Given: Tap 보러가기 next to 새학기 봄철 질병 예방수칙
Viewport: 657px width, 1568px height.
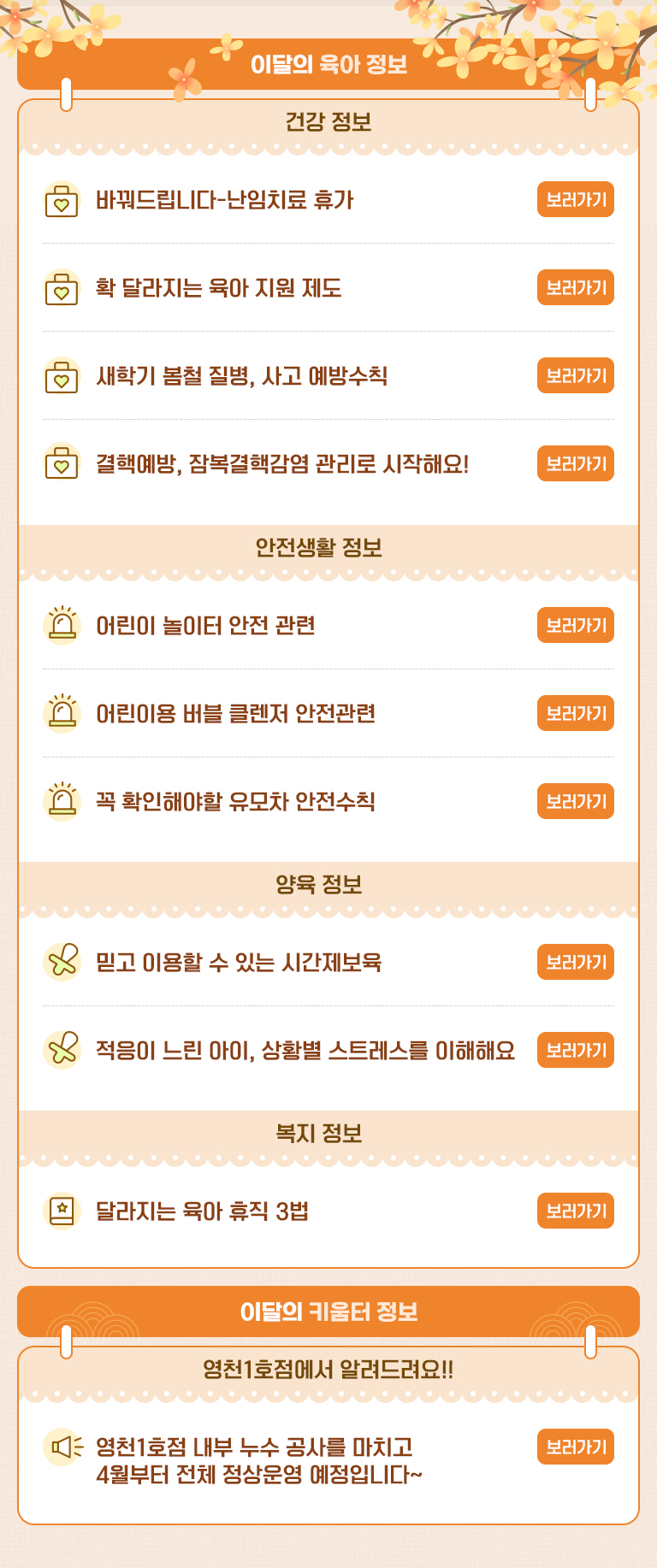Looking at the screenshot, I should tap(575, 376).
